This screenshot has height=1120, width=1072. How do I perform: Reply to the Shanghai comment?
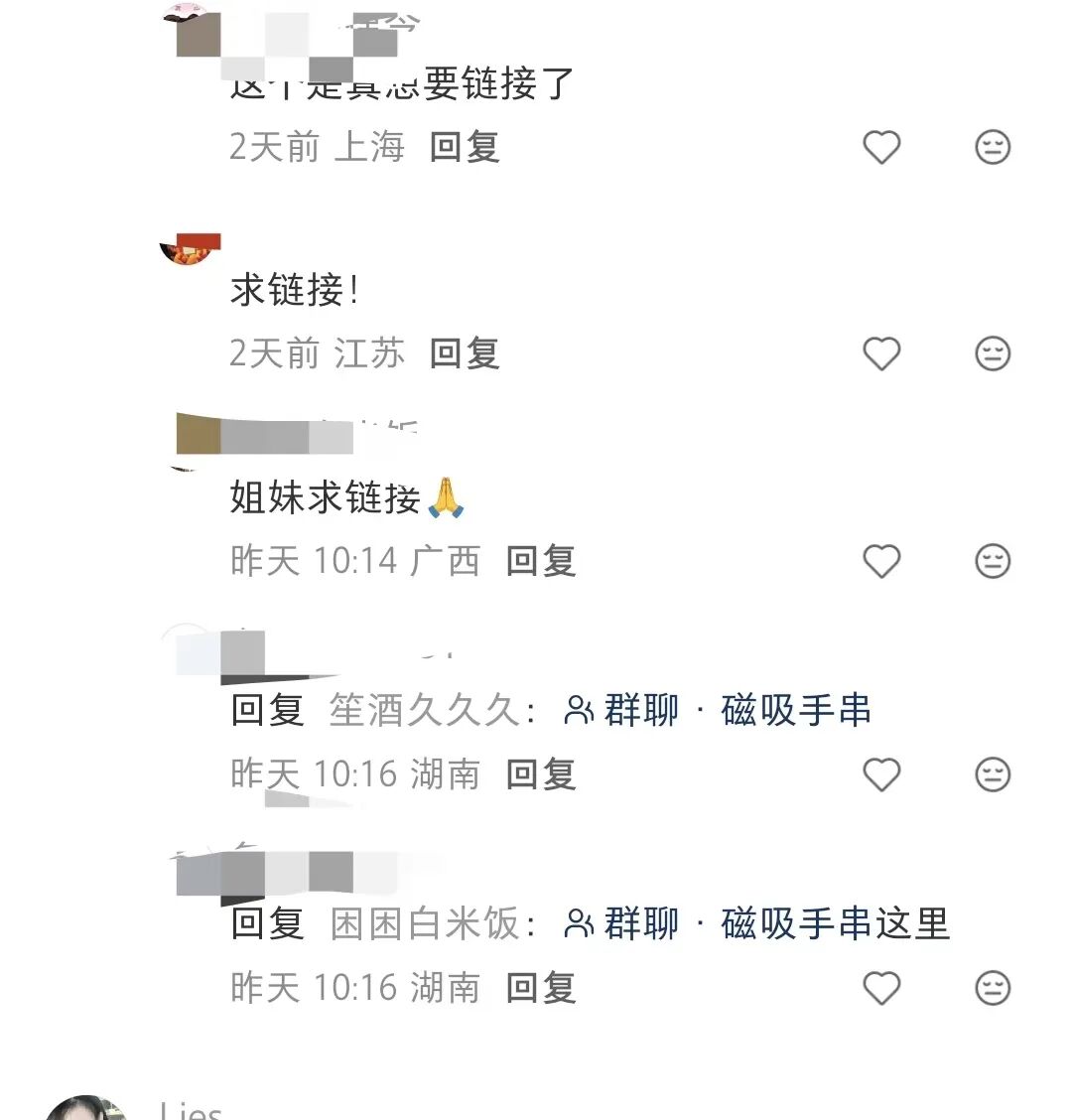click(465, 148)
